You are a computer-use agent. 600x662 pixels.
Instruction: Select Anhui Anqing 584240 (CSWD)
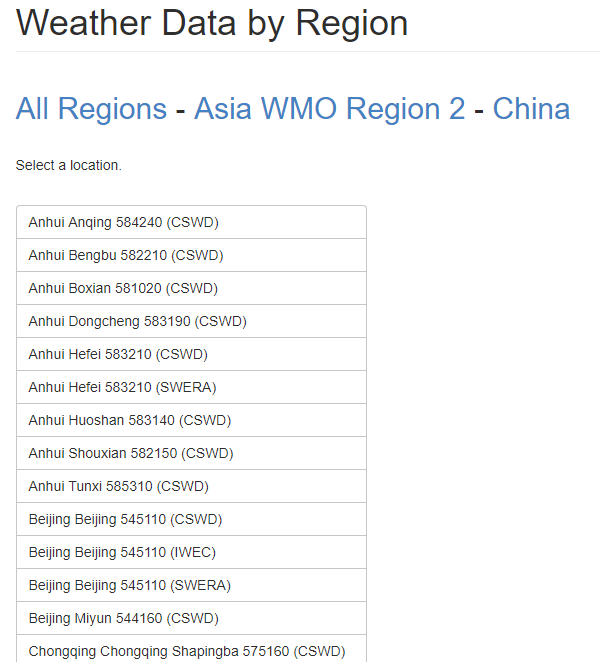click(123, 222)
